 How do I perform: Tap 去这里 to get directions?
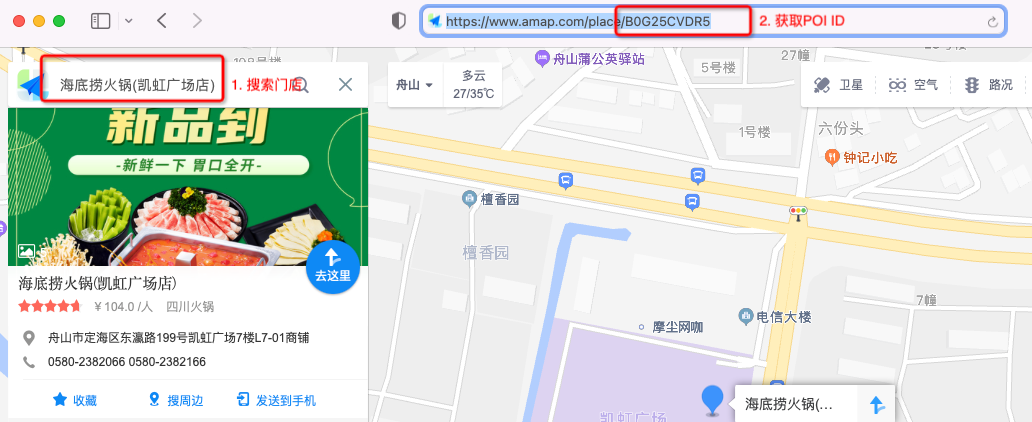coord(332,265)
